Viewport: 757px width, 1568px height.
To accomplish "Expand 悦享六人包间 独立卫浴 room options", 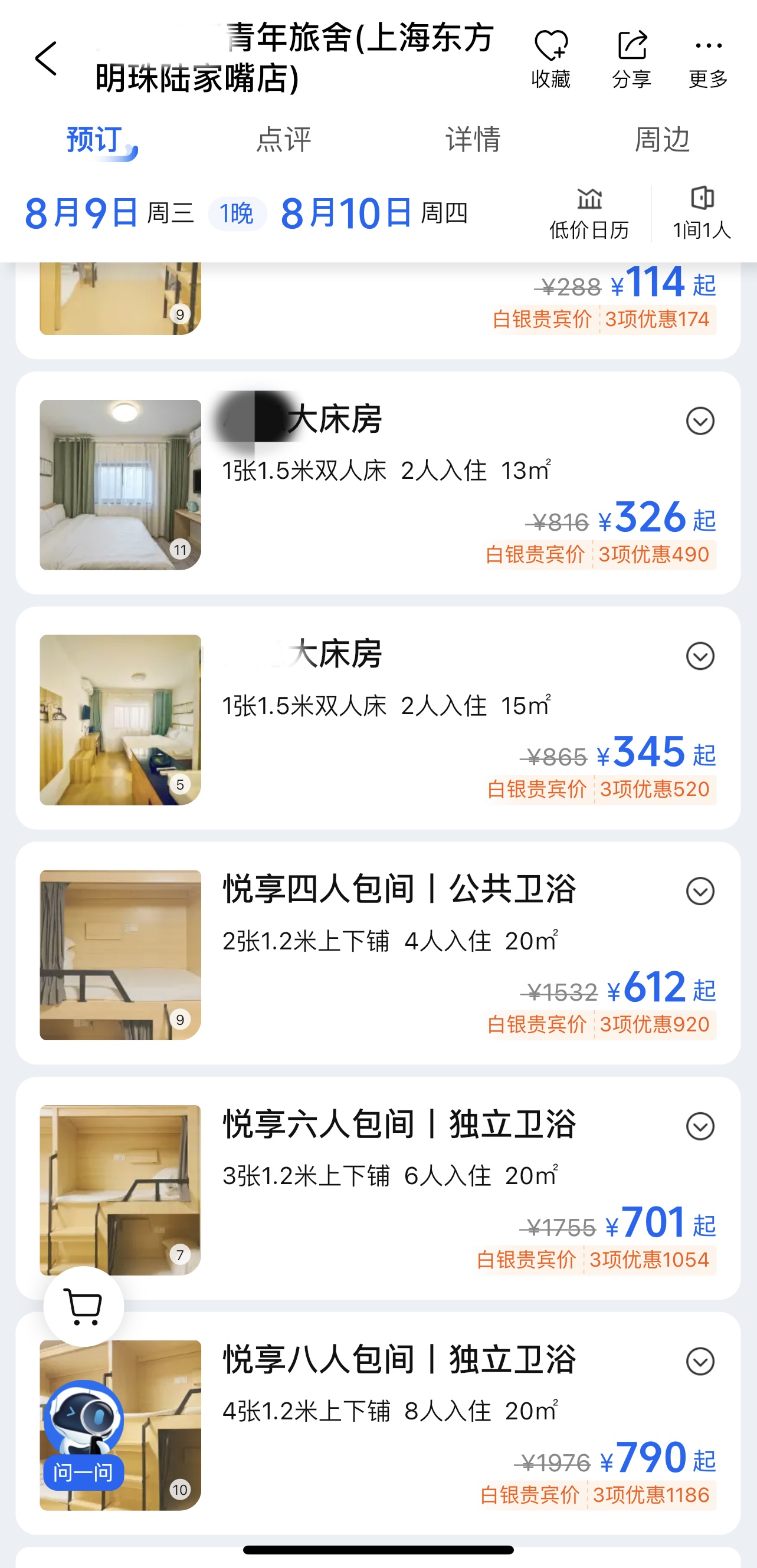I will click(x=700, y=1127).
